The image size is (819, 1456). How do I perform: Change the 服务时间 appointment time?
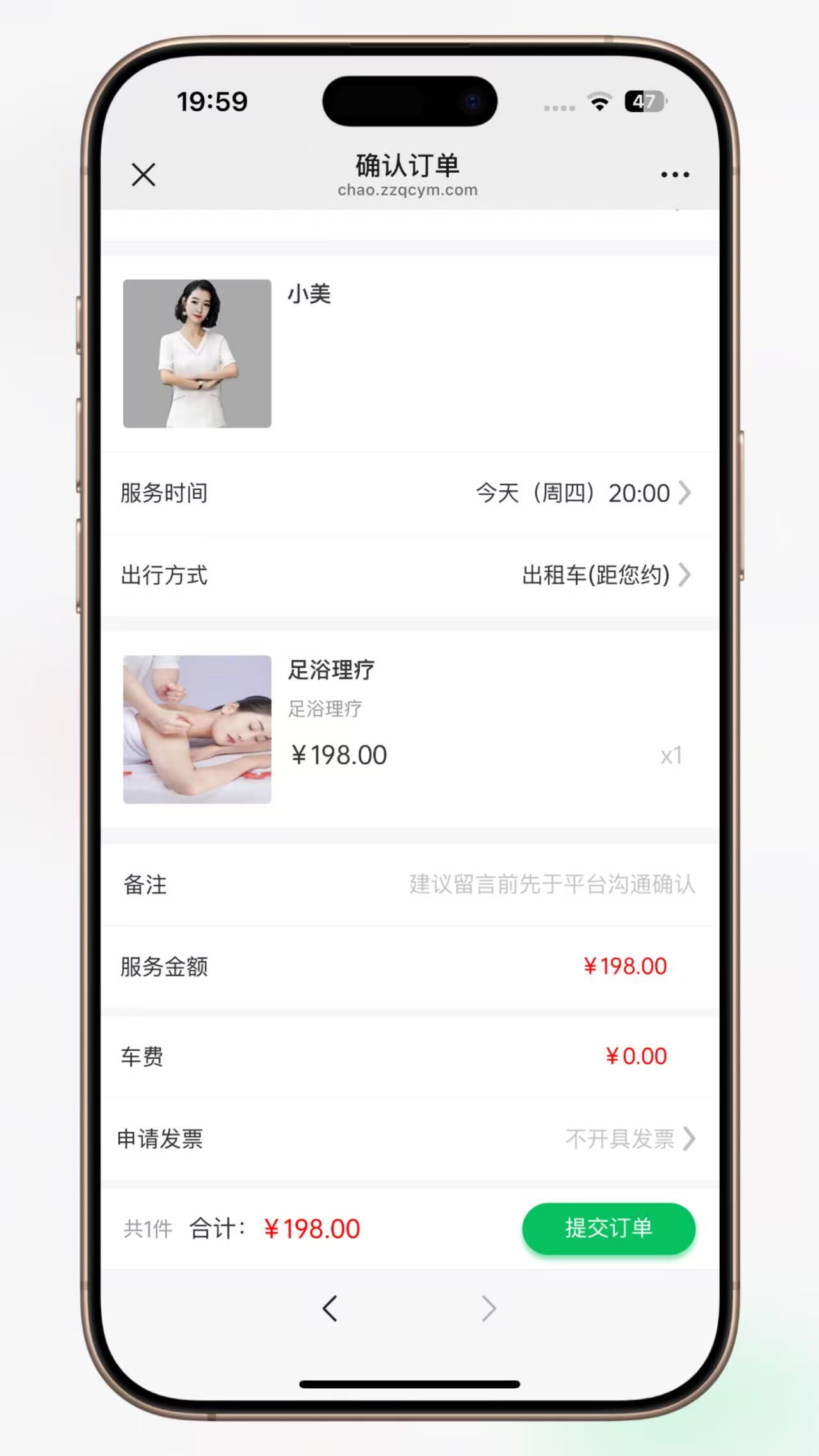(x=582, y=493)
